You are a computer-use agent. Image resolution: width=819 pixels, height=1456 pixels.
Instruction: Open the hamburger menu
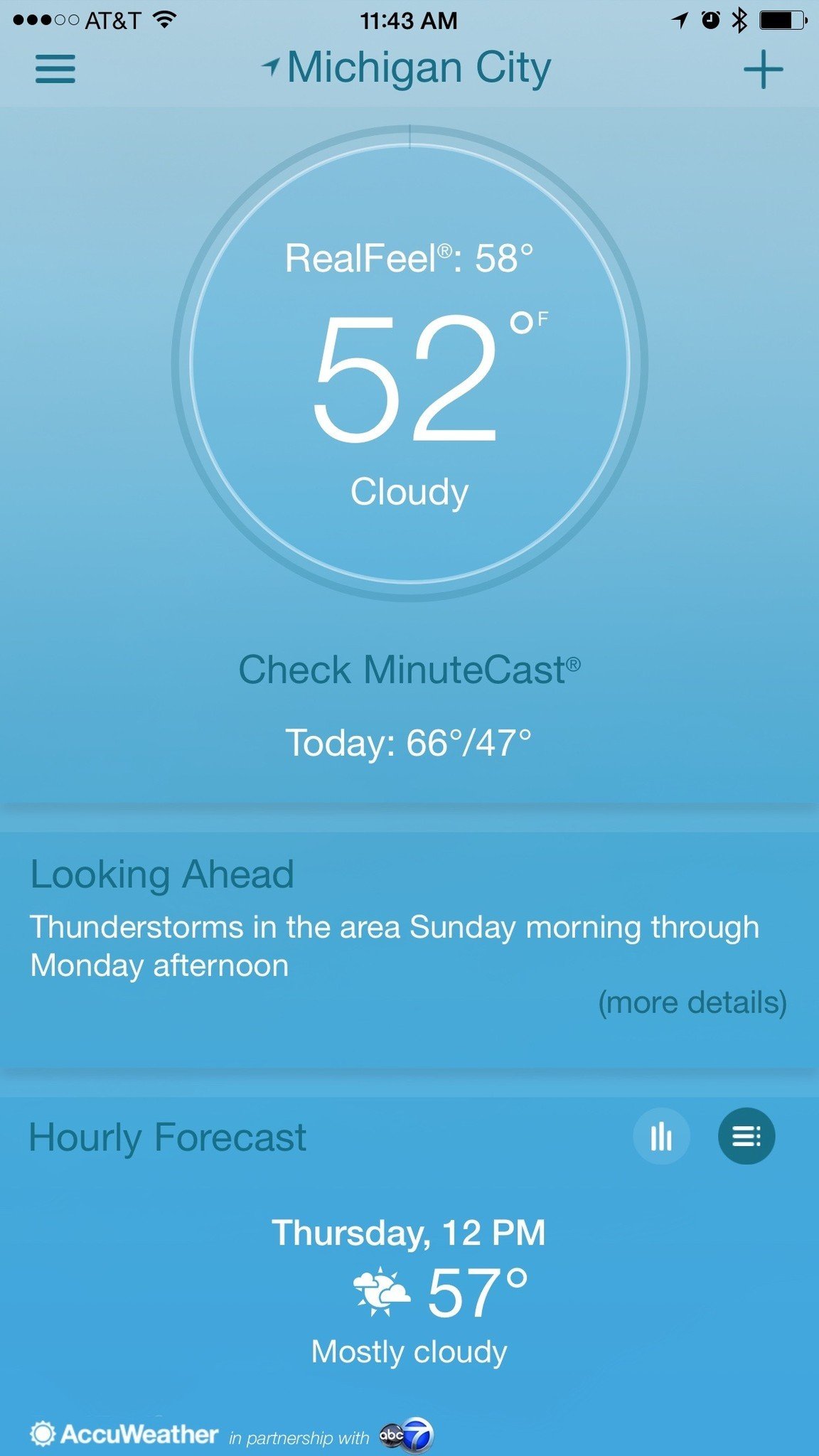[x=55, y=69]
